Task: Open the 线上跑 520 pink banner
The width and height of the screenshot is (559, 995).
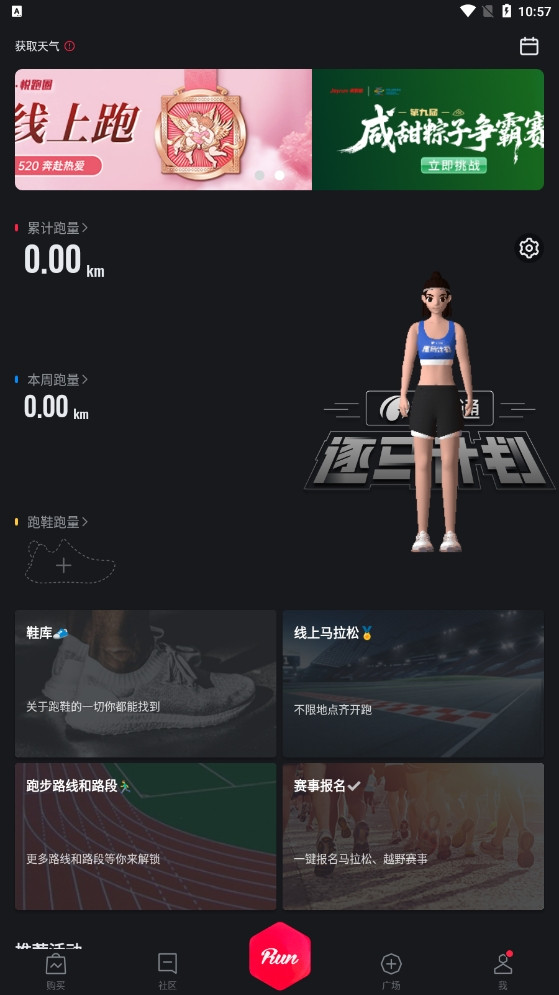Action: pyautogui.click(x=163, y=129)
